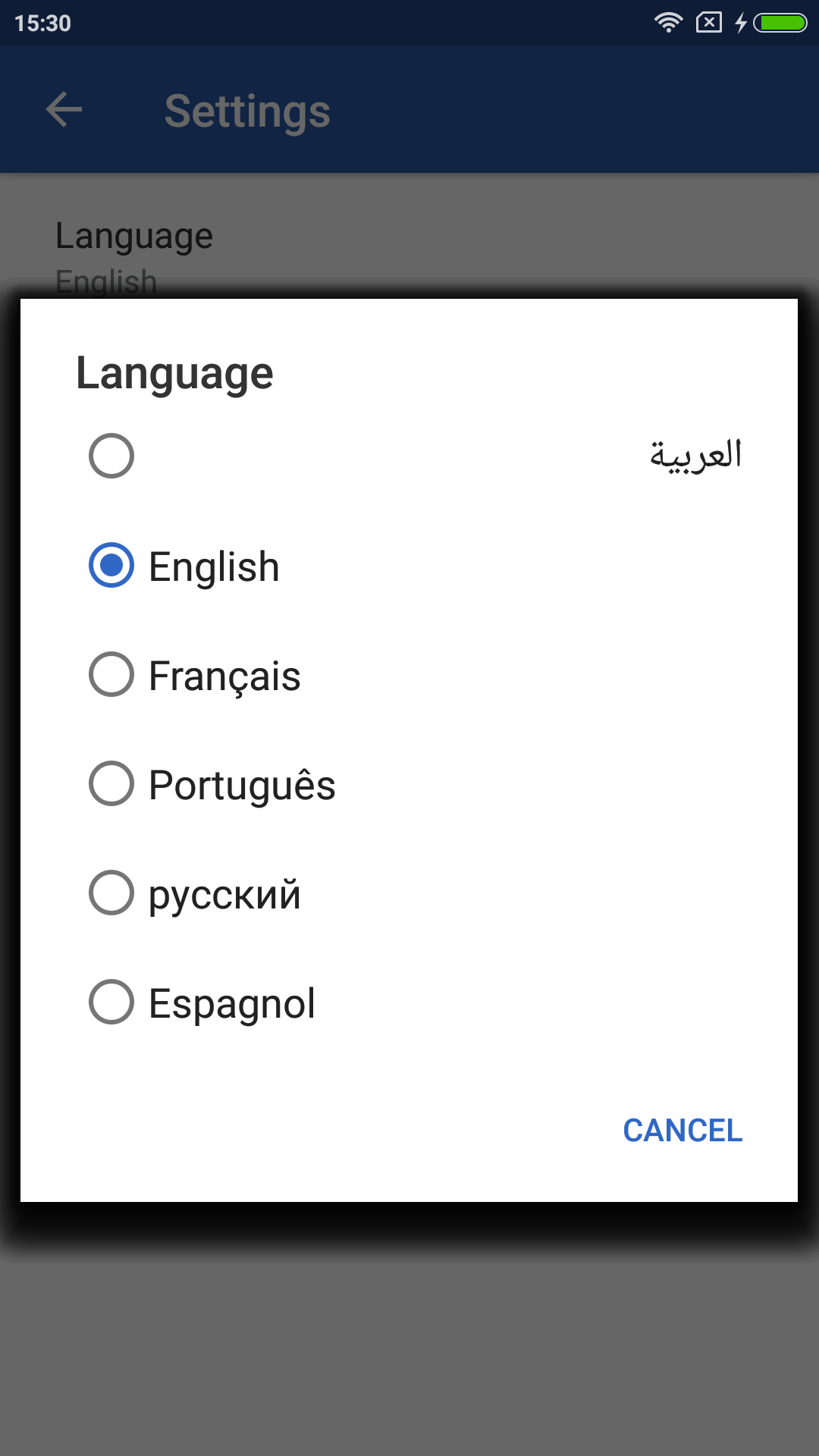
Task: Pick Português as the app language
Action: pos(409,783)
